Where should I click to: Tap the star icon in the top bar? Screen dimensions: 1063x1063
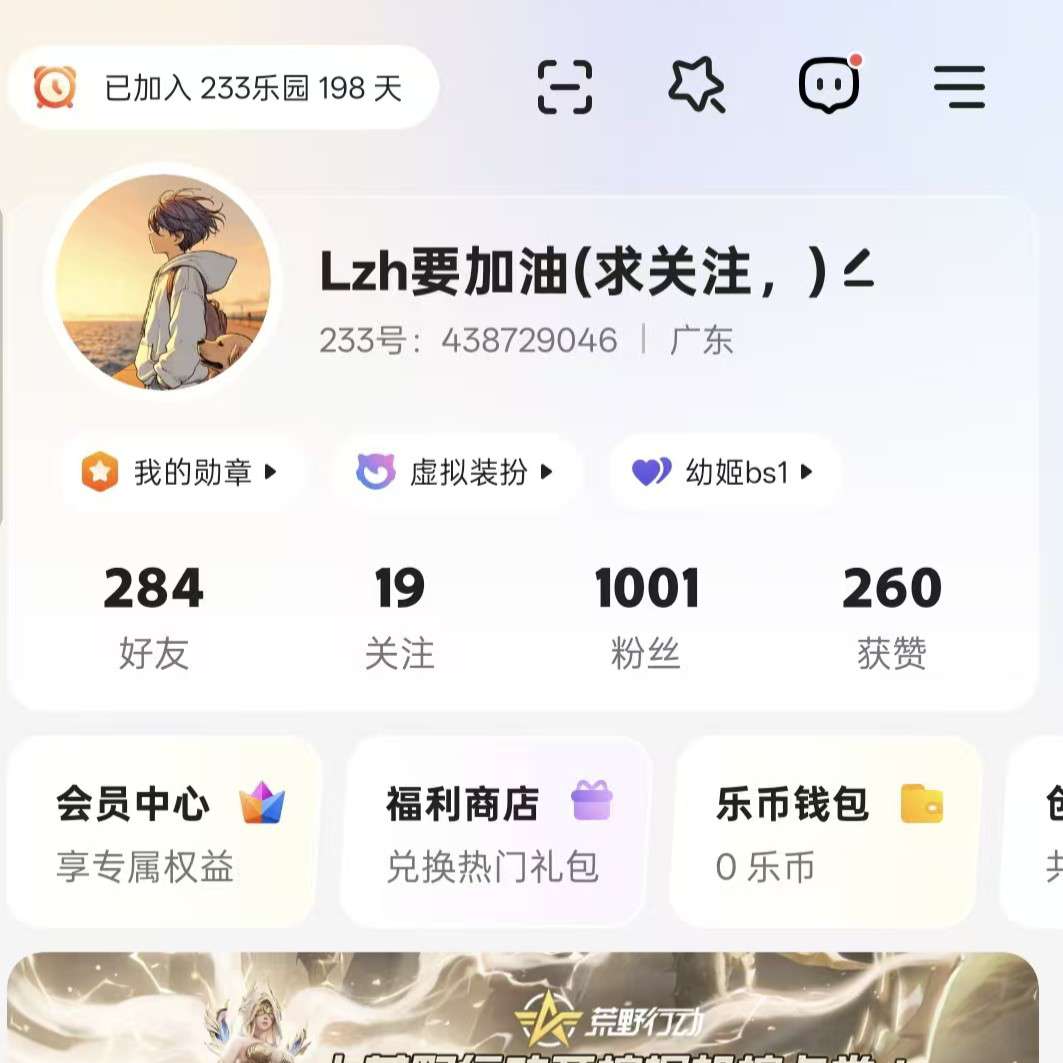pyautogui.click(x=696, y=86)
